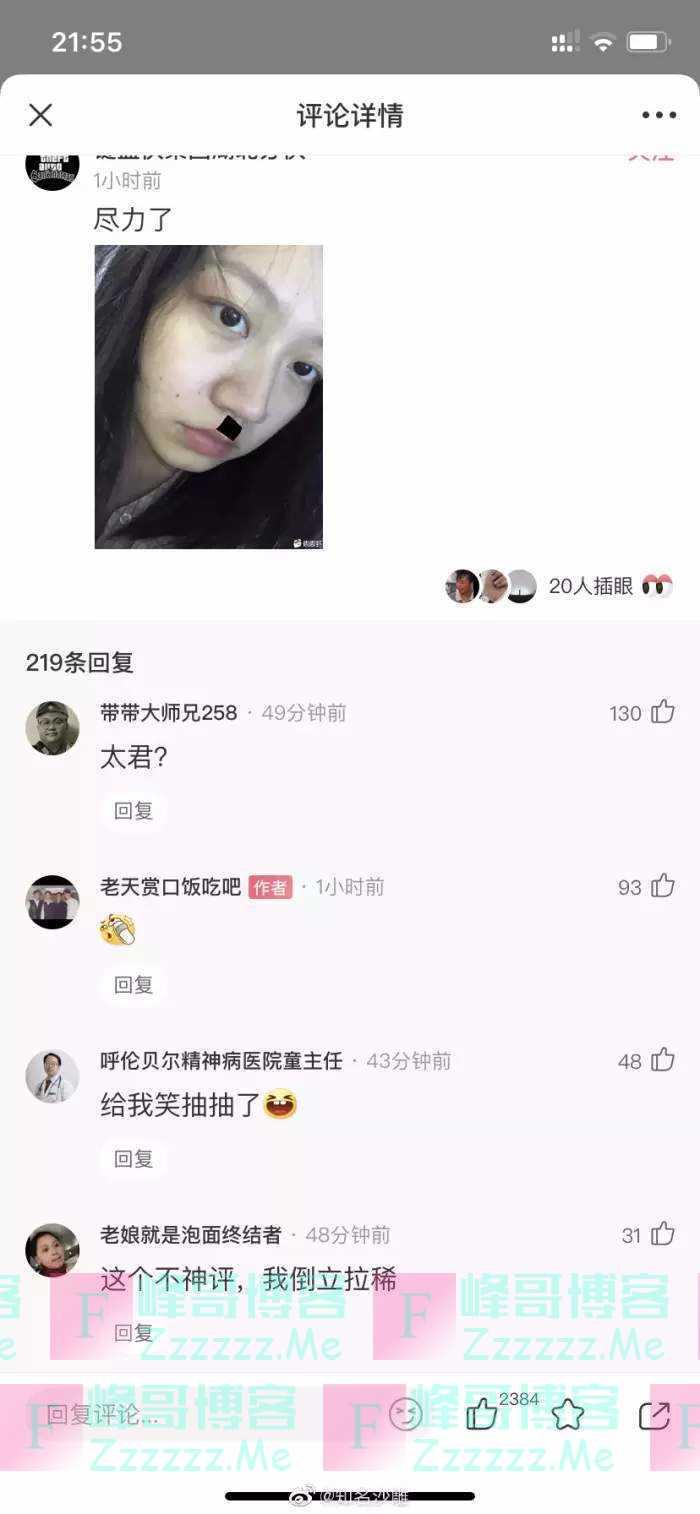Screen dimensions: 700x1514
Task: Favorite with the star icon
Action: pyautogui.click(x=568, y=1414)
